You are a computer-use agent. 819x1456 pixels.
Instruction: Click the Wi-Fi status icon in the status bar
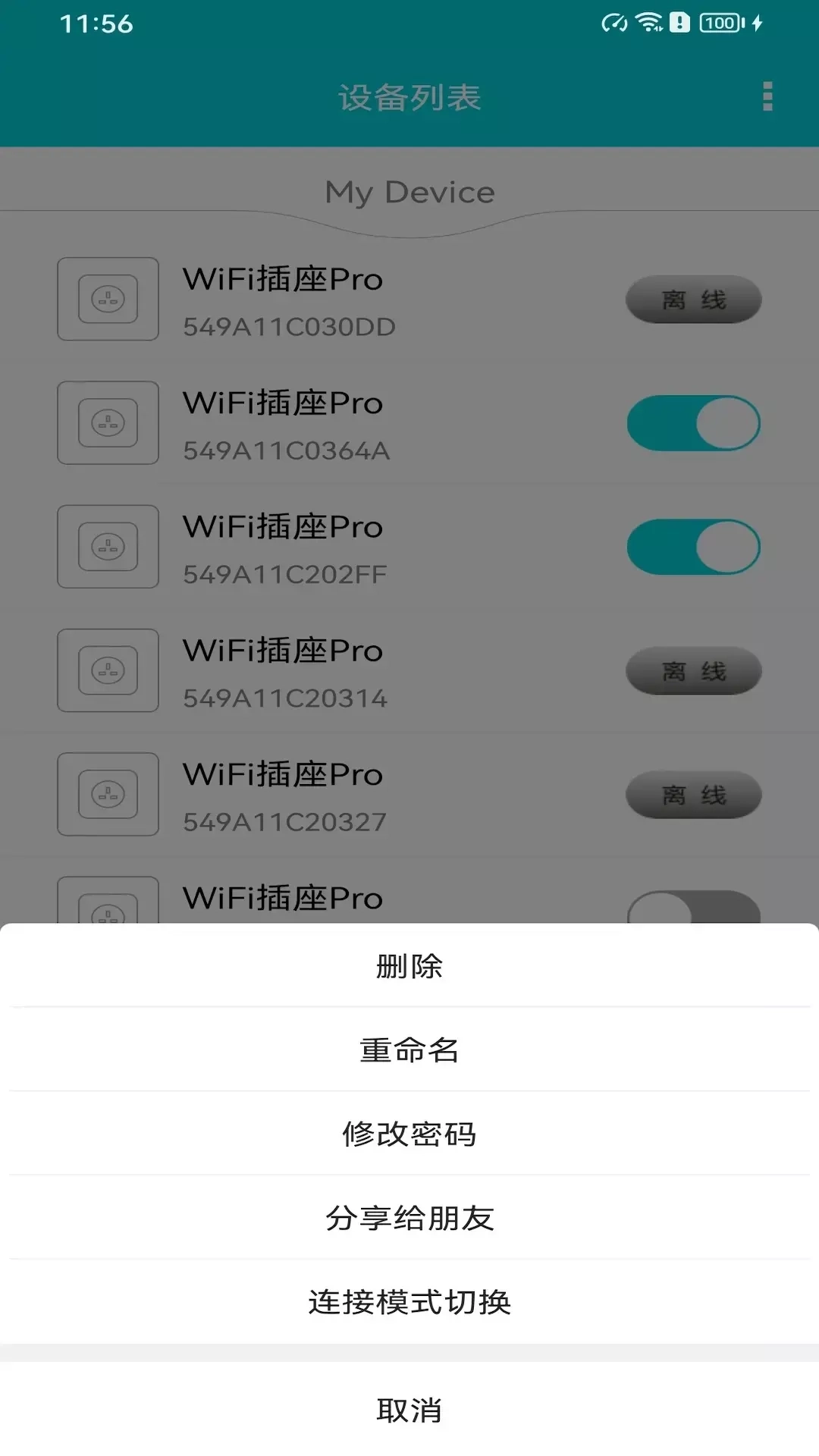[647, 23]
